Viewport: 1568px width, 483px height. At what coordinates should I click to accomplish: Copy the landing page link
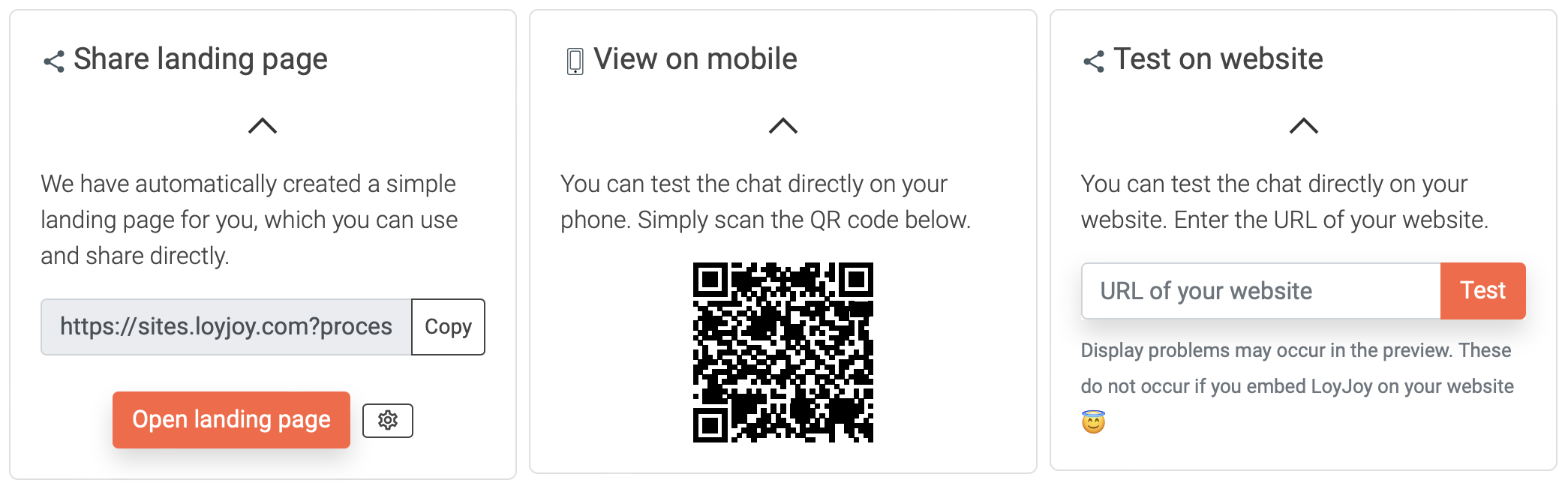[448, 327]
